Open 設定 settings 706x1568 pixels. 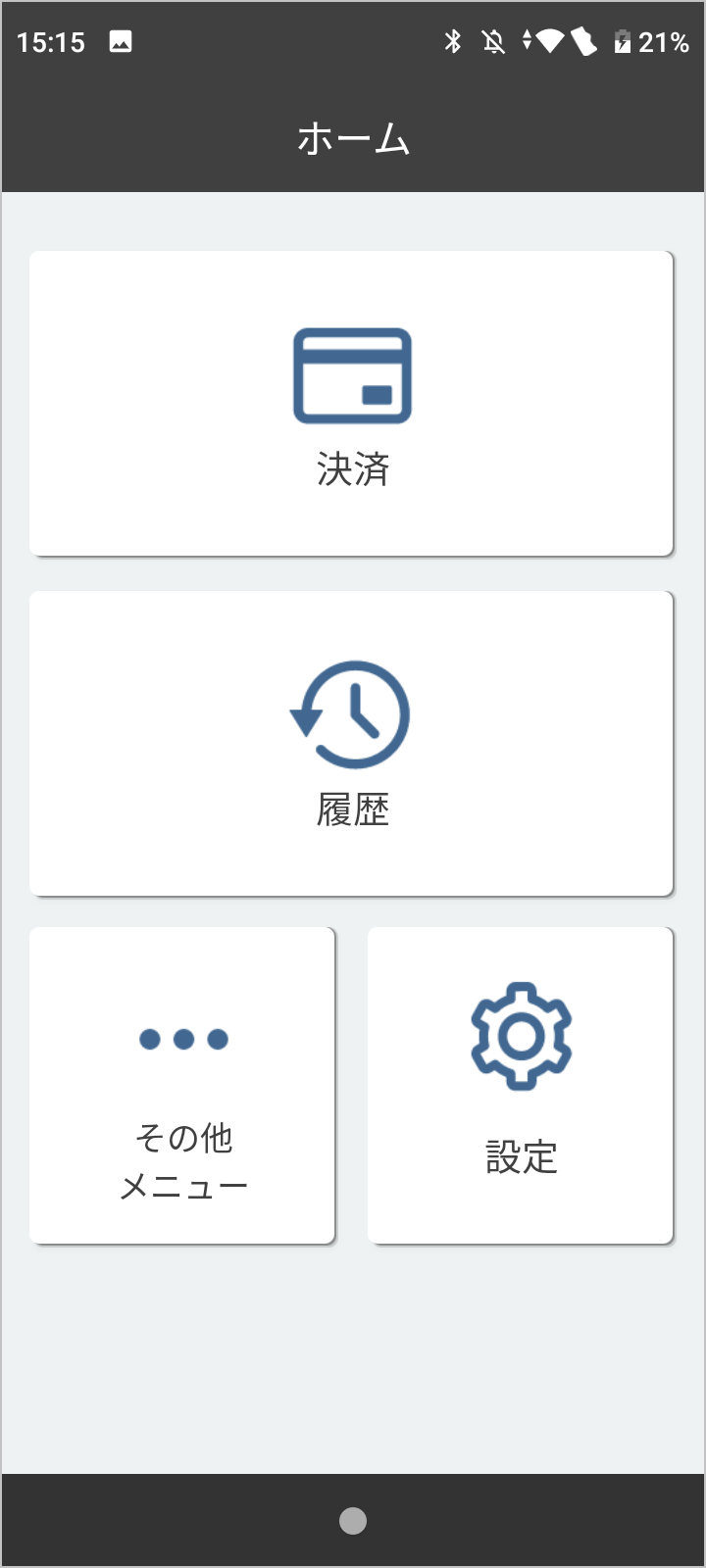(x=521, y=1086)
